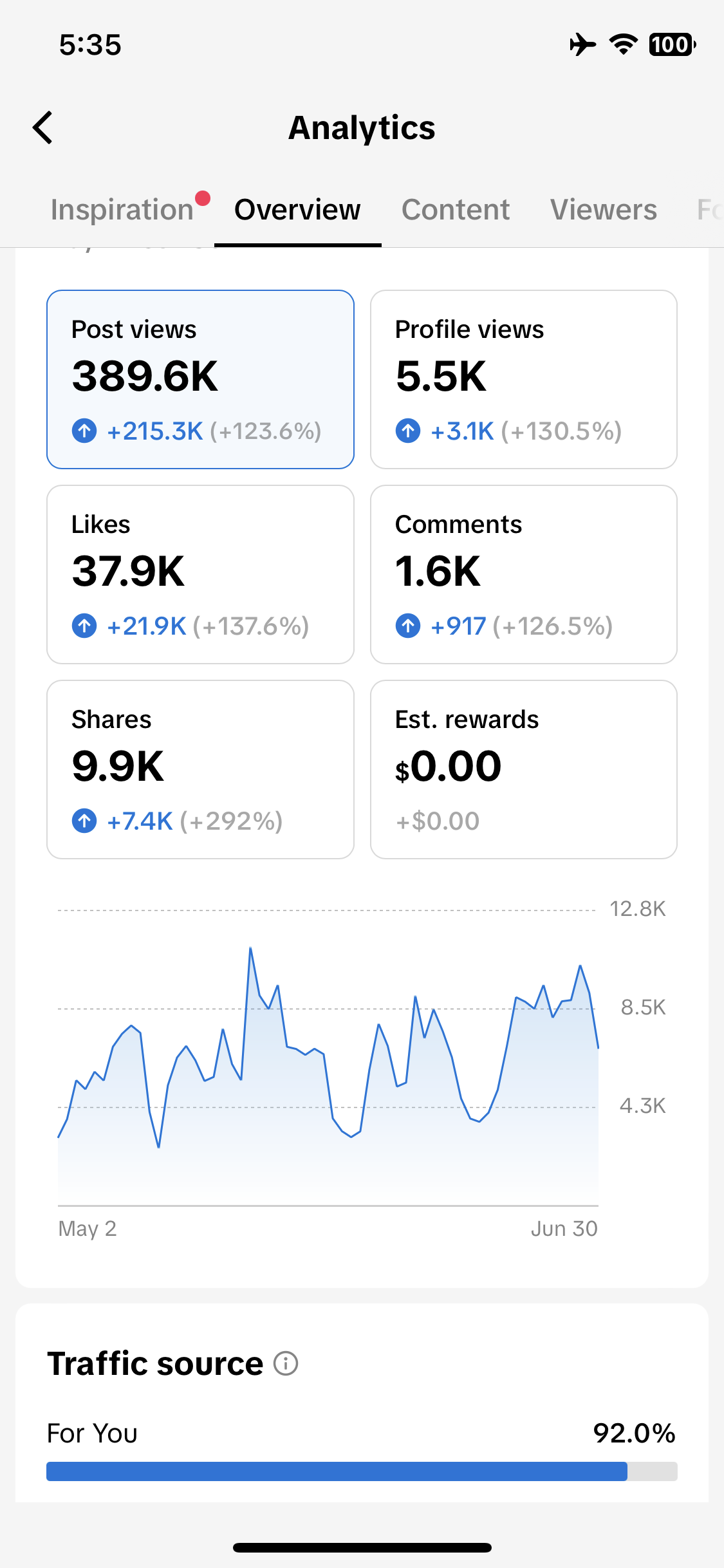This screenshot has width=724, height=1568.
Task: Switch to the Viewers tab
Action: (x=604, y=210)
